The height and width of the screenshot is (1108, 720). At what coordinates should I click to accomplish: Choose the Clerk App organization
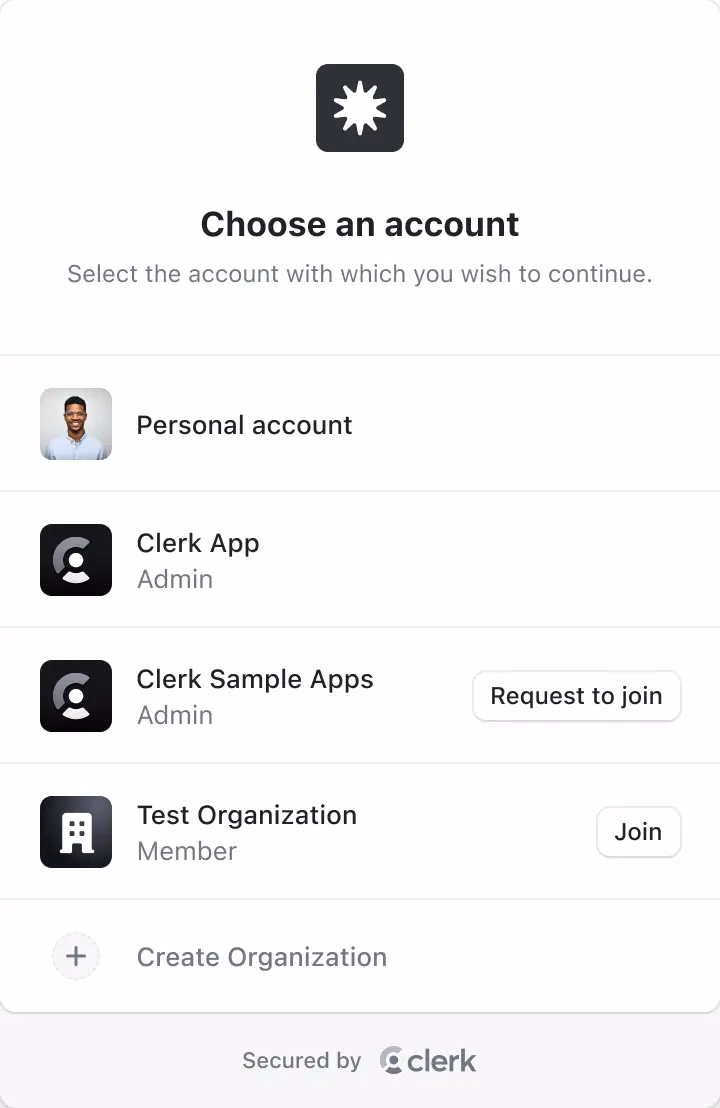click(x=198, y=560)
